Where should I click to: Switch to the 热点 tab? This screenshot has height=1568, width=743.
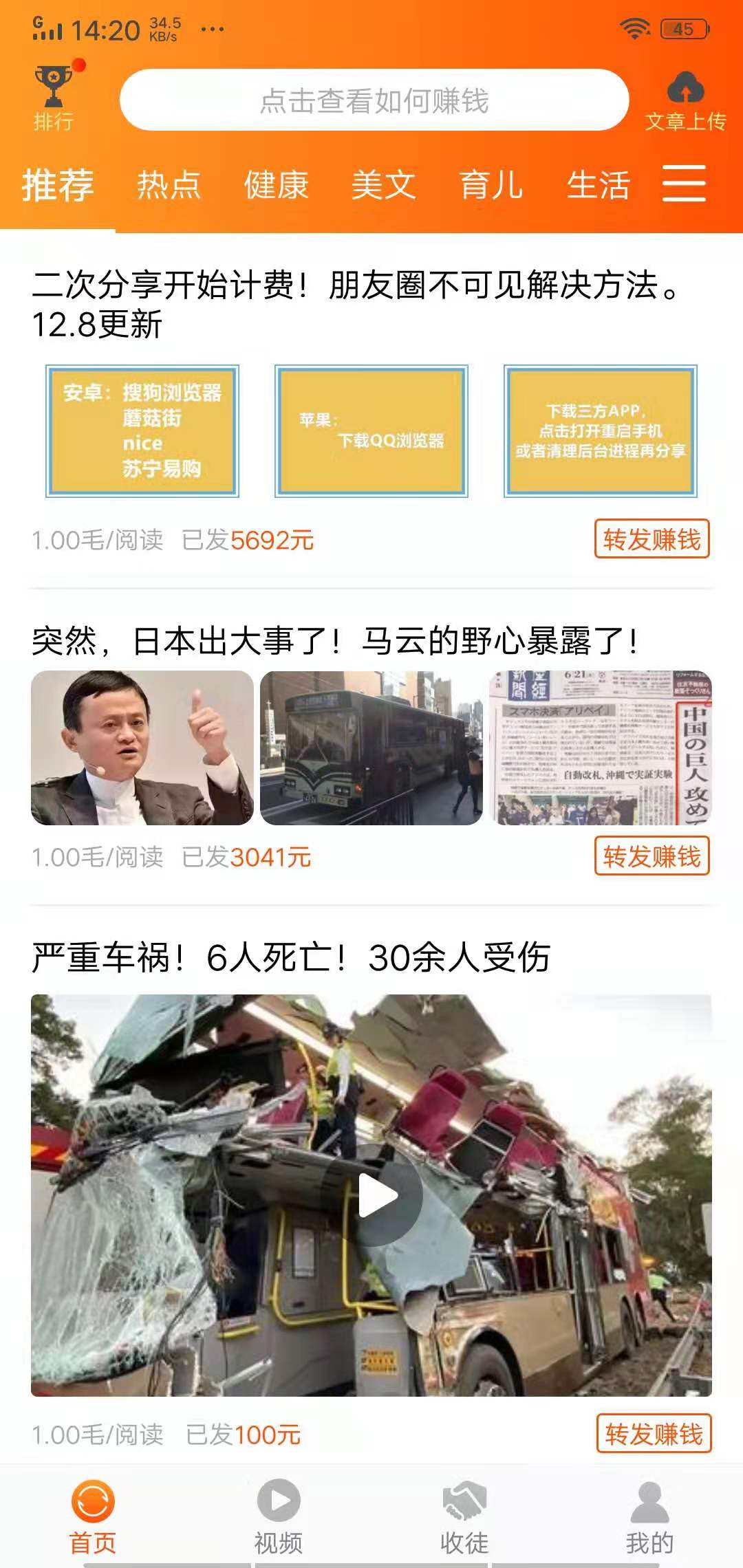[167, 186]
